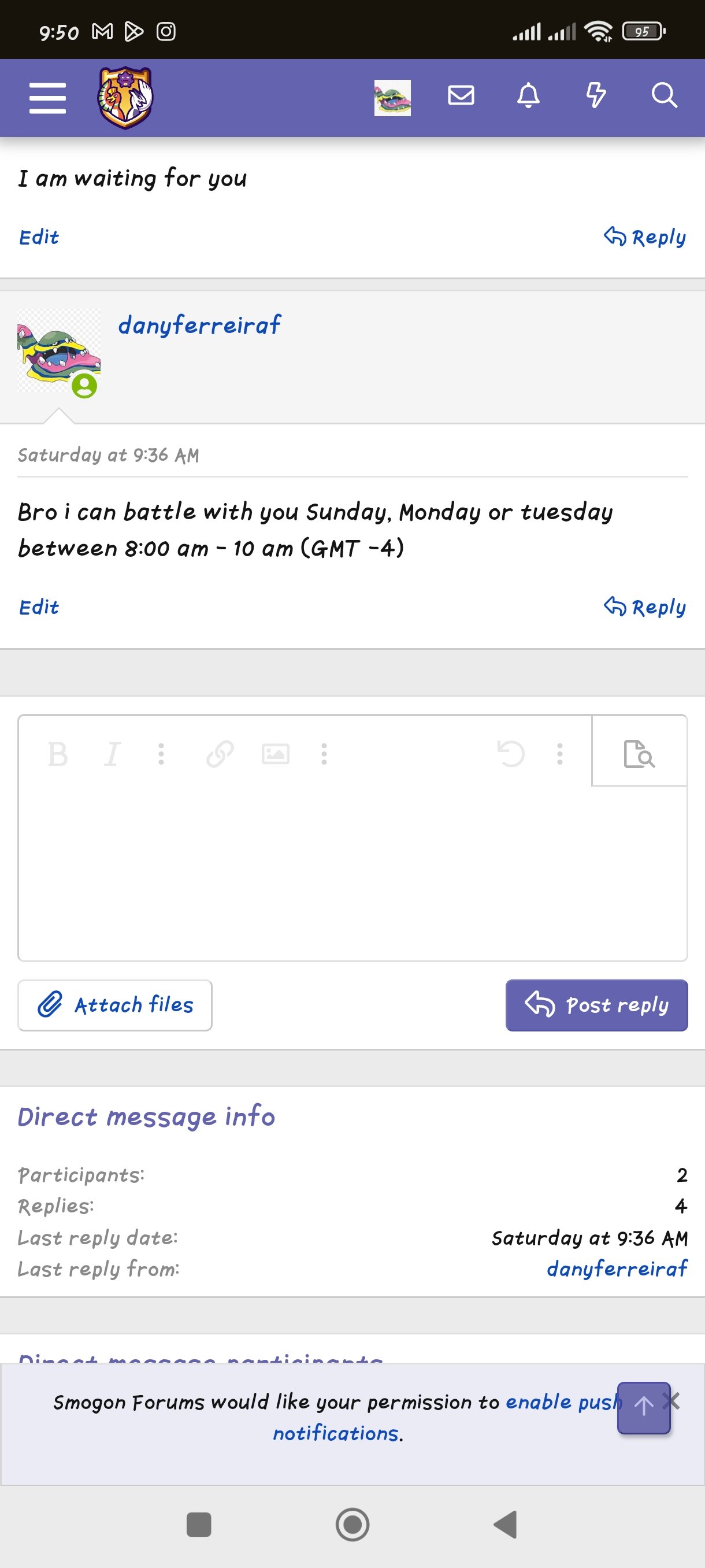This screenshot has width=705, height=1568.
Task: Open danyferreiraf's profile from the post header
Action: 199,325
